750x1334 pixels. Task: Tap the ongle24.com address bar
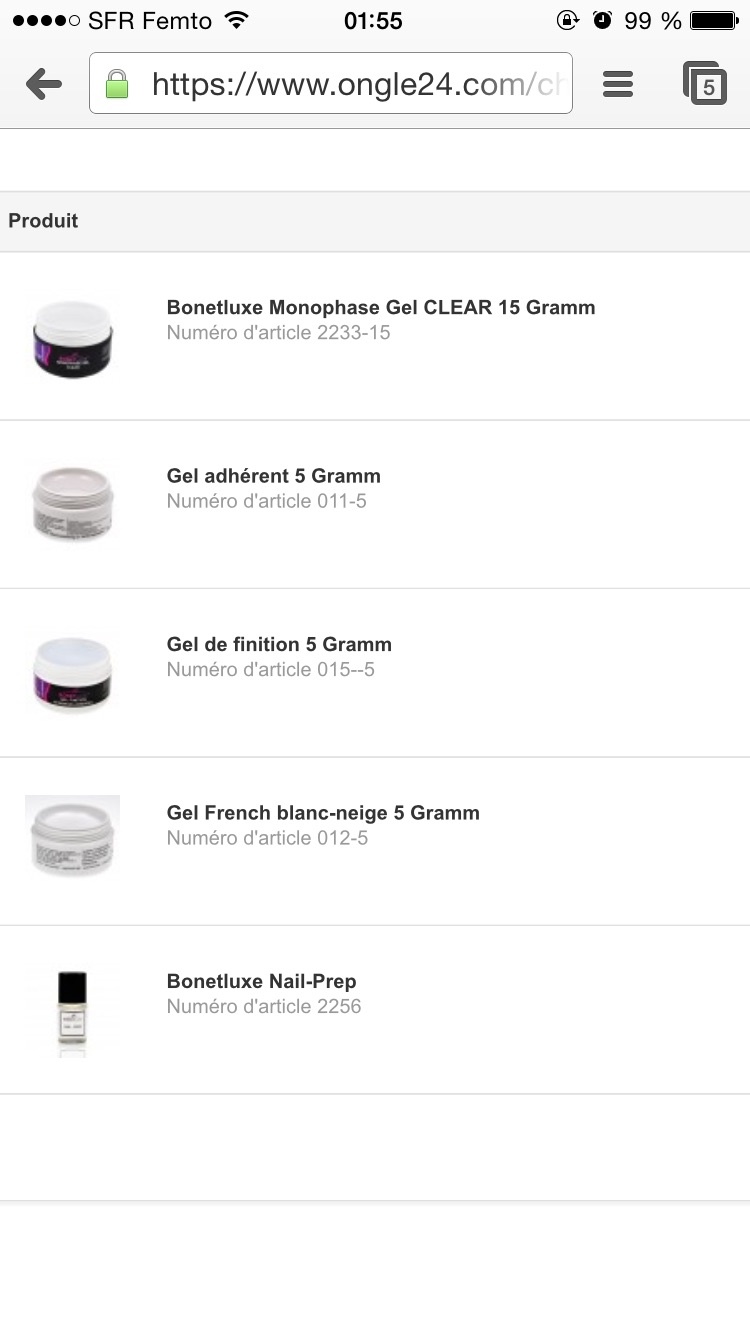click(x=340, y=84)
